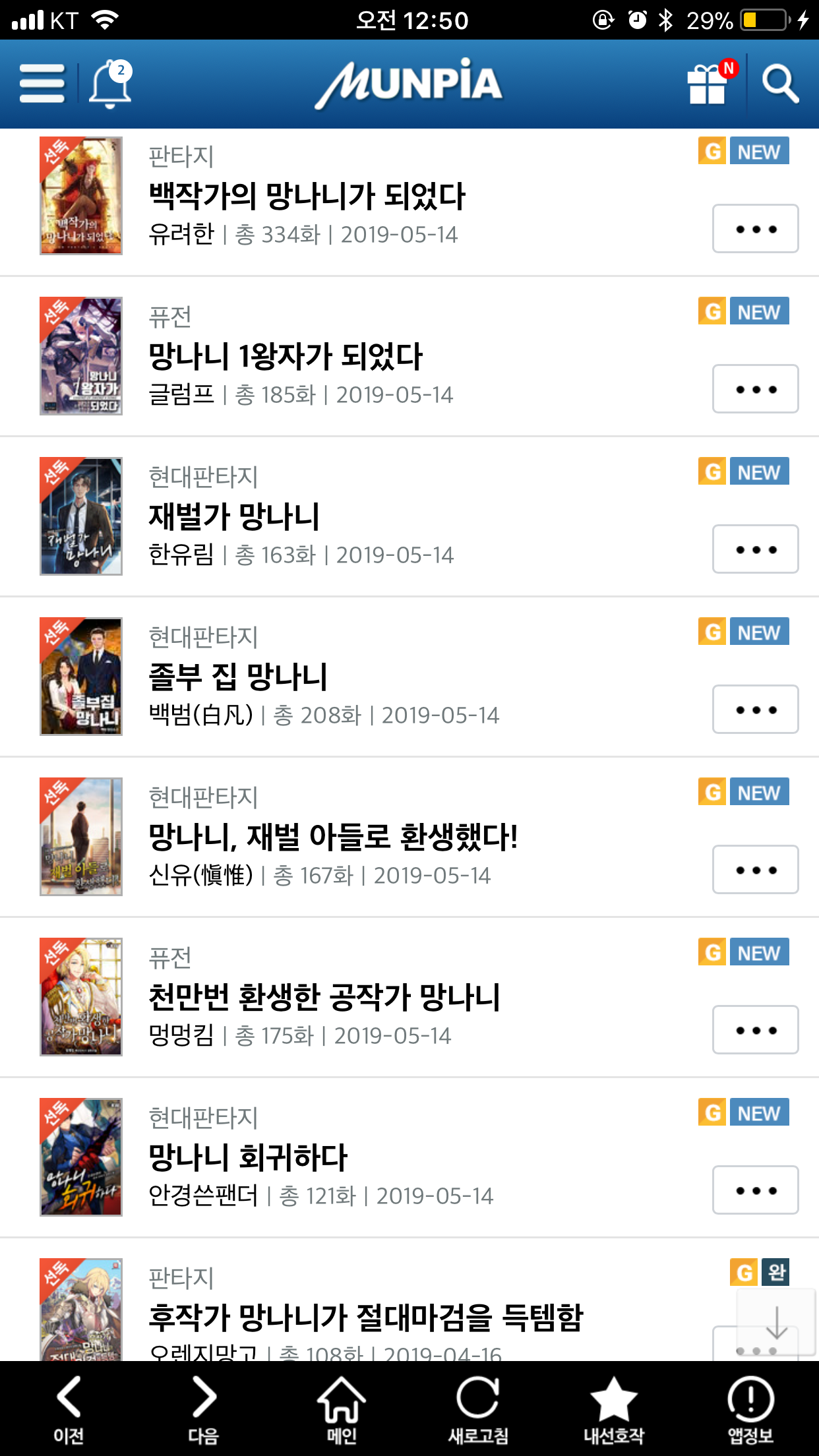The height and width of the screenshot is (1456, 819).
Task: Go to 메인 home
Action: 341,1409
